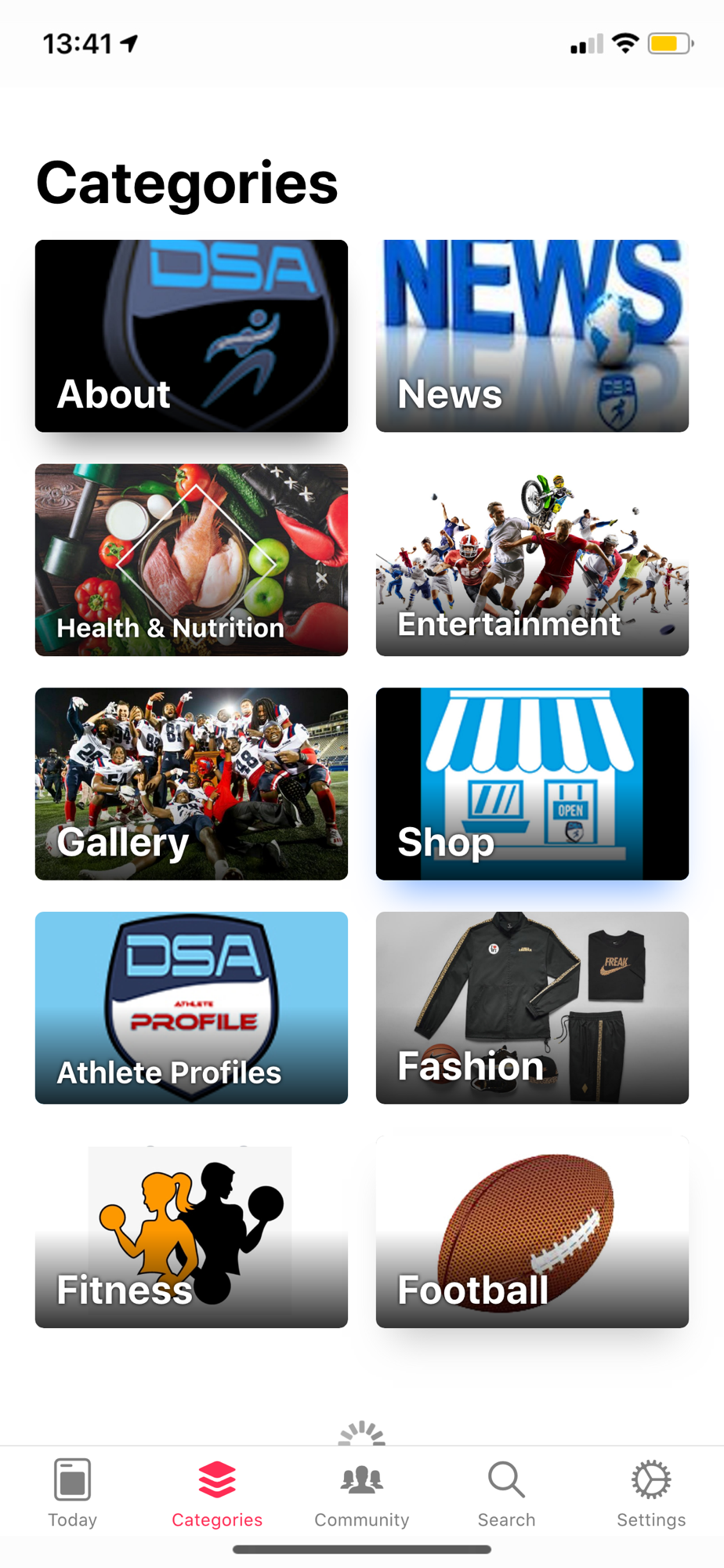Open the News category tile
The height and width of the screenshot is (1568, 724).
532,336
